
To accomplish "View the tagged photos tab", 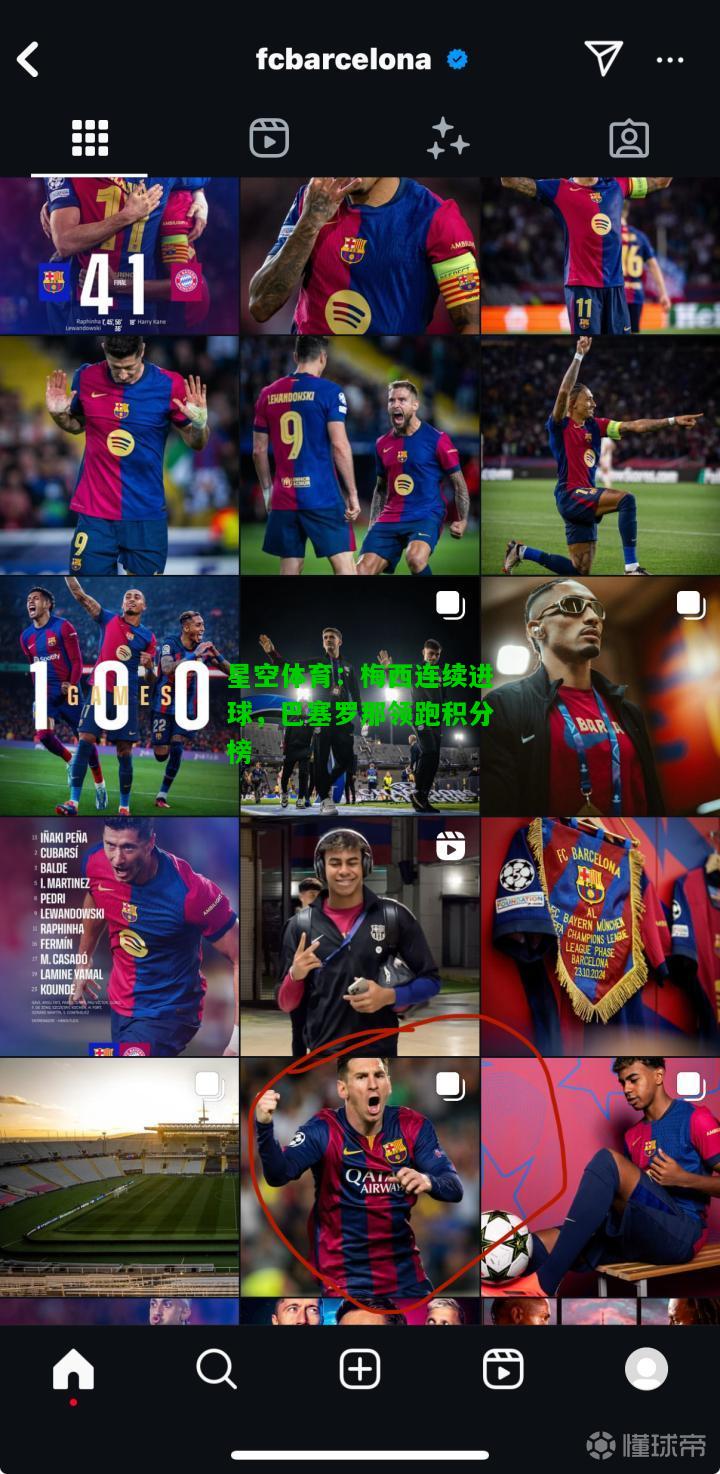I will tap(629, 139).
